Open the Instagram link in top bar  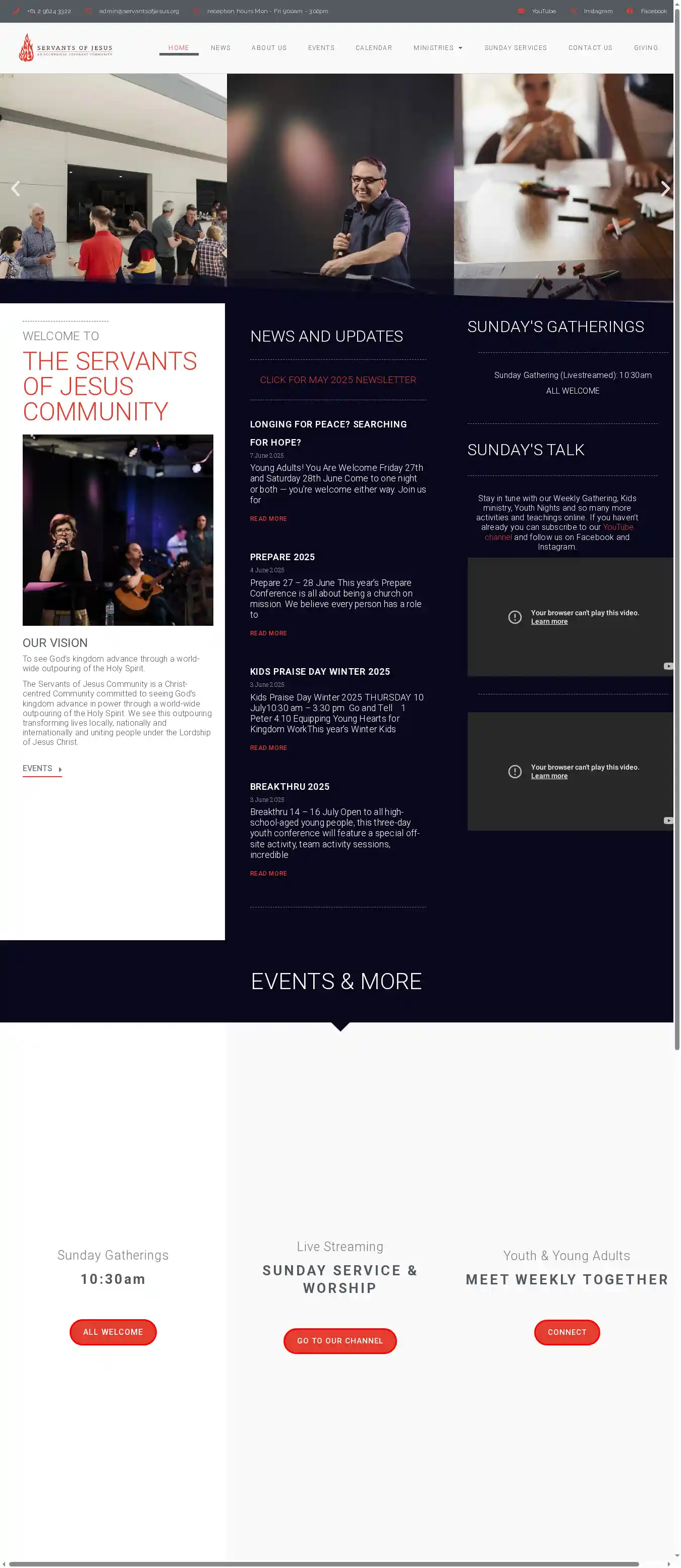click(597, 11)
